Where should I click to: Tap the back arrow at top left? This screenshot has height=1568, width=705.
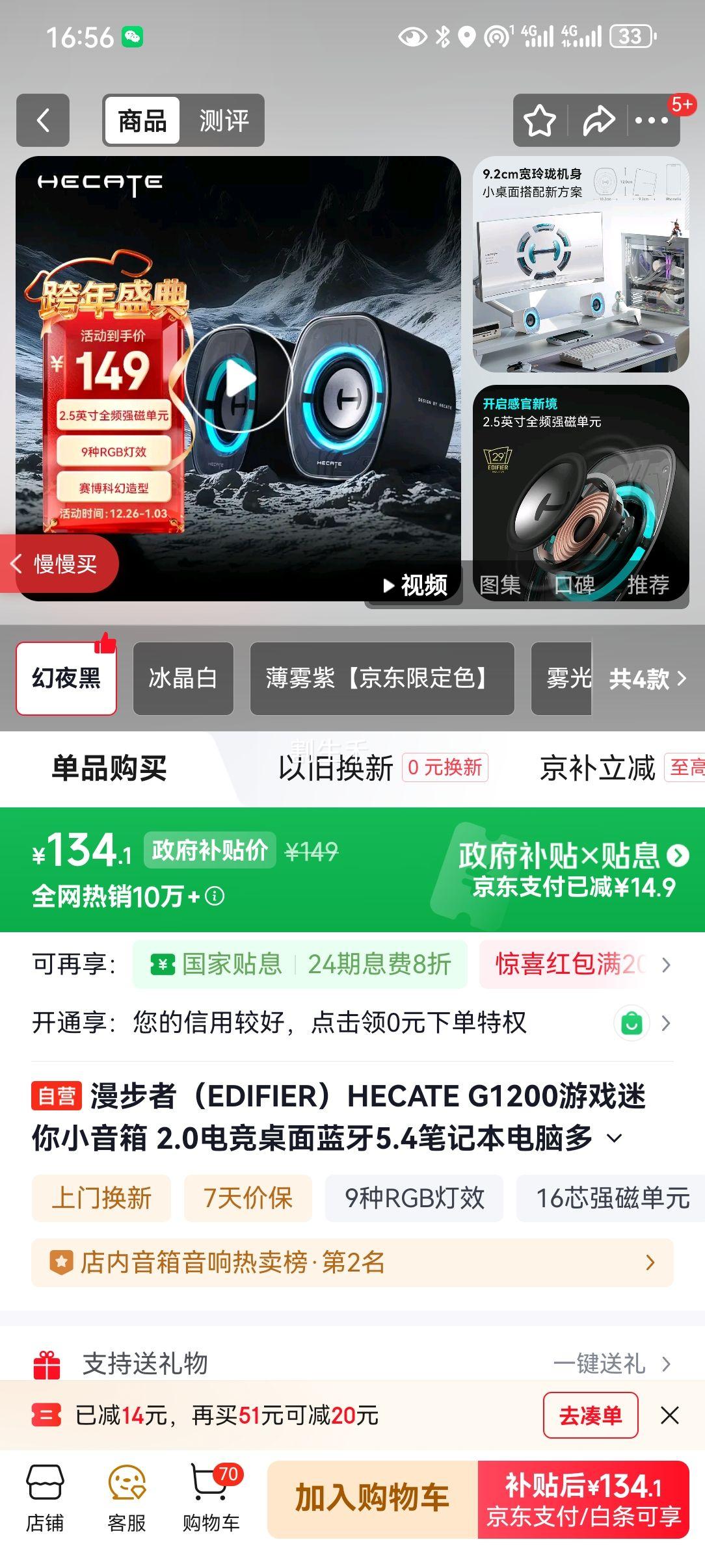click(x=42, y=120)
